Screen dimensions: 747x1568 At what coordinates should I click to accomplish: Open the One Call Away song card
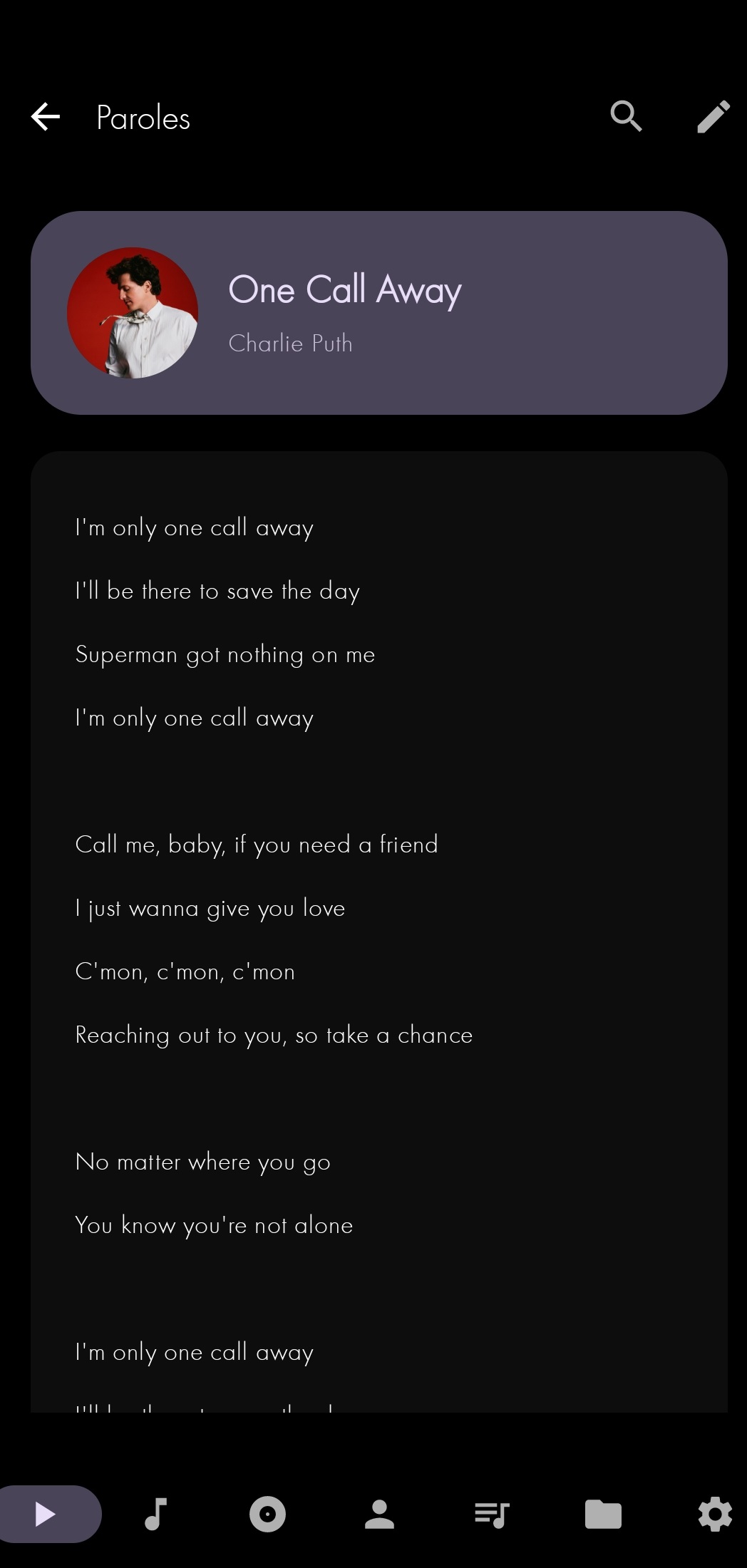(x=378, y=312)
